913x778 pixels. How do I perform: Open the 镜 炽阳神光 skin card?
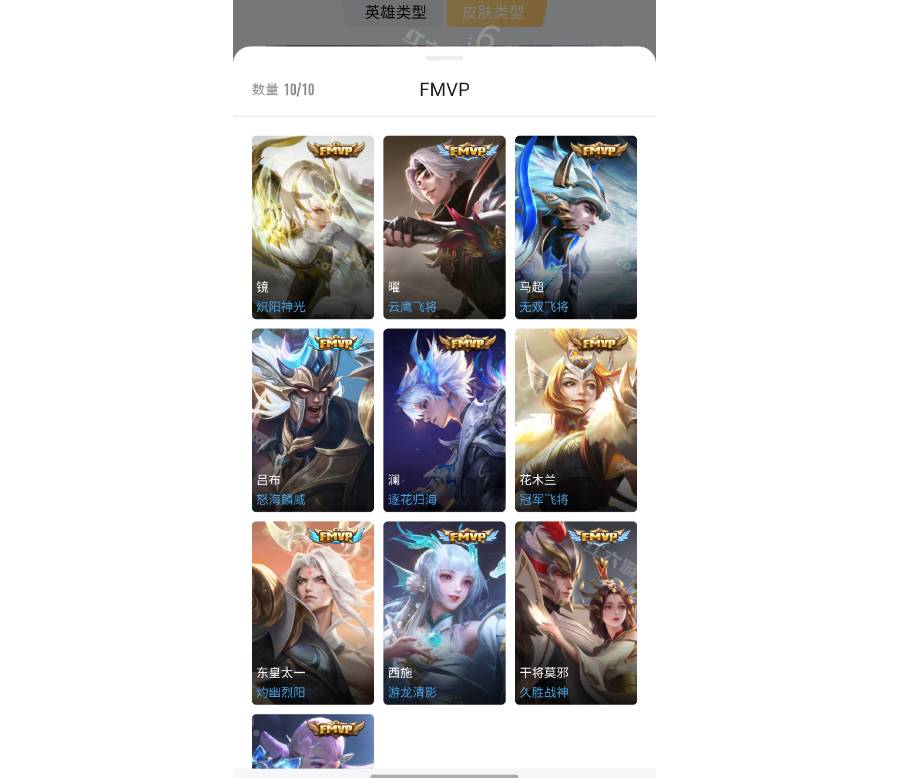[312, 227]
